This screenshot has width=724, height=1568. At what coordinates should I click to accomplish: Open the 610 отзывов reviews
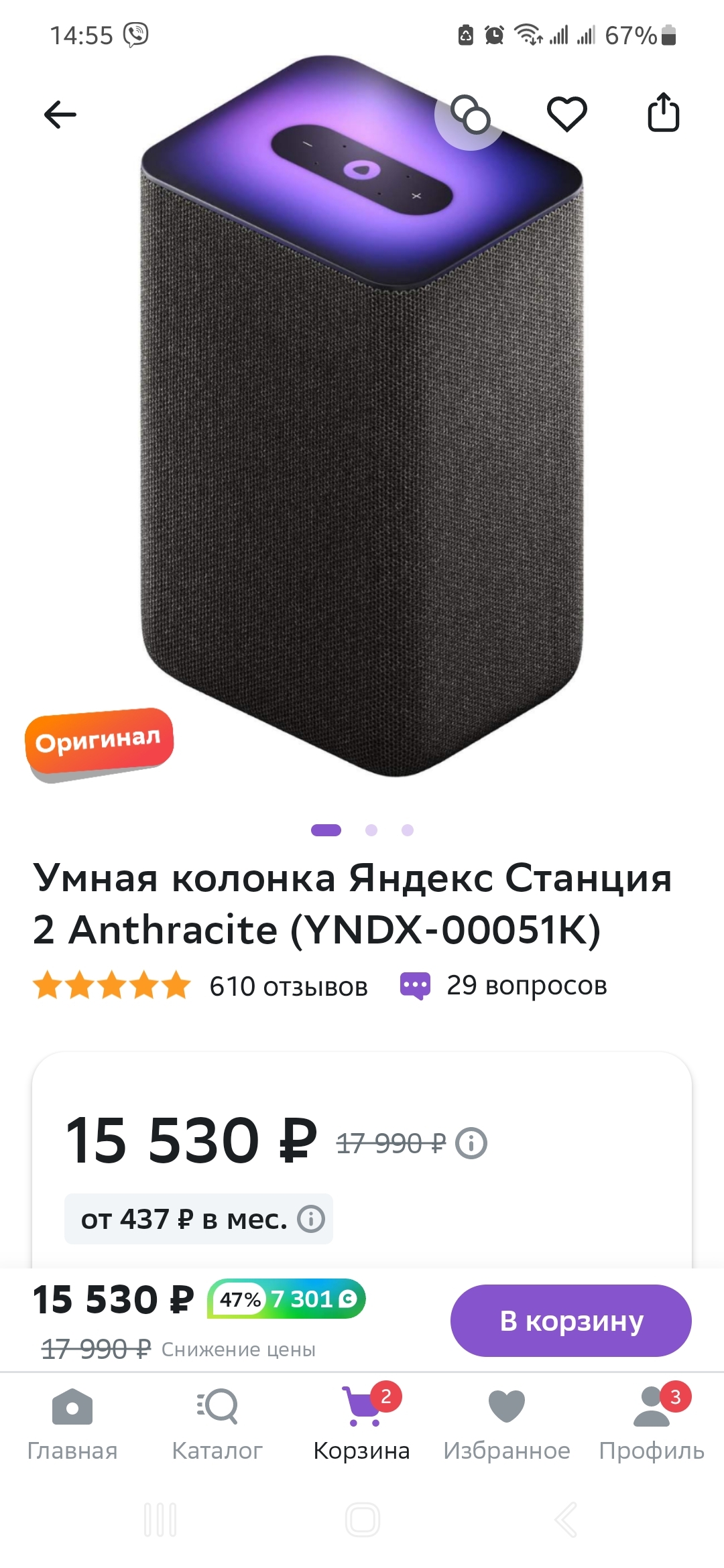[288, 986]
